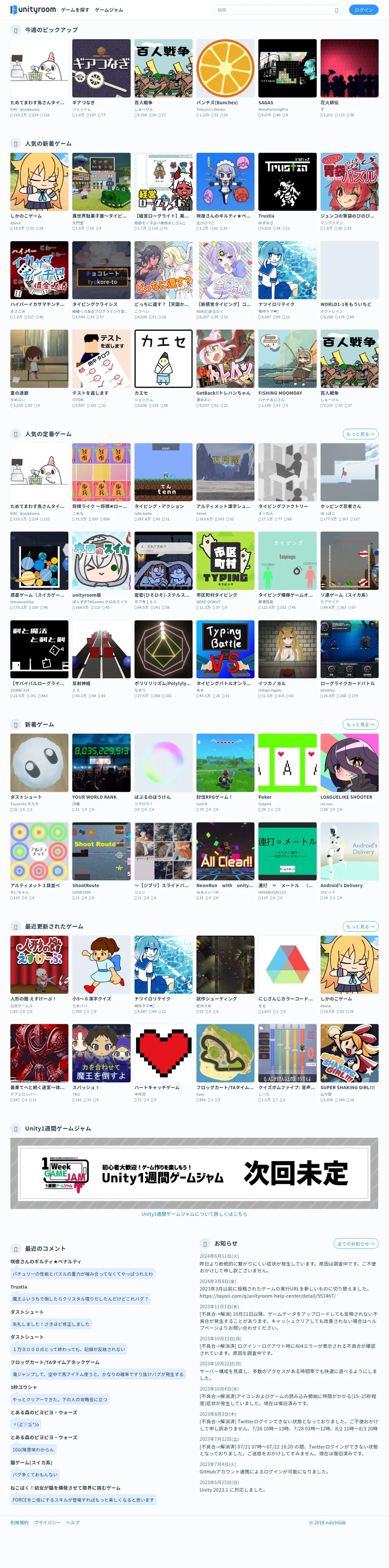
Task: Tap もっと見る next to 最近更新されたゲーム
Action: [360, 926]
